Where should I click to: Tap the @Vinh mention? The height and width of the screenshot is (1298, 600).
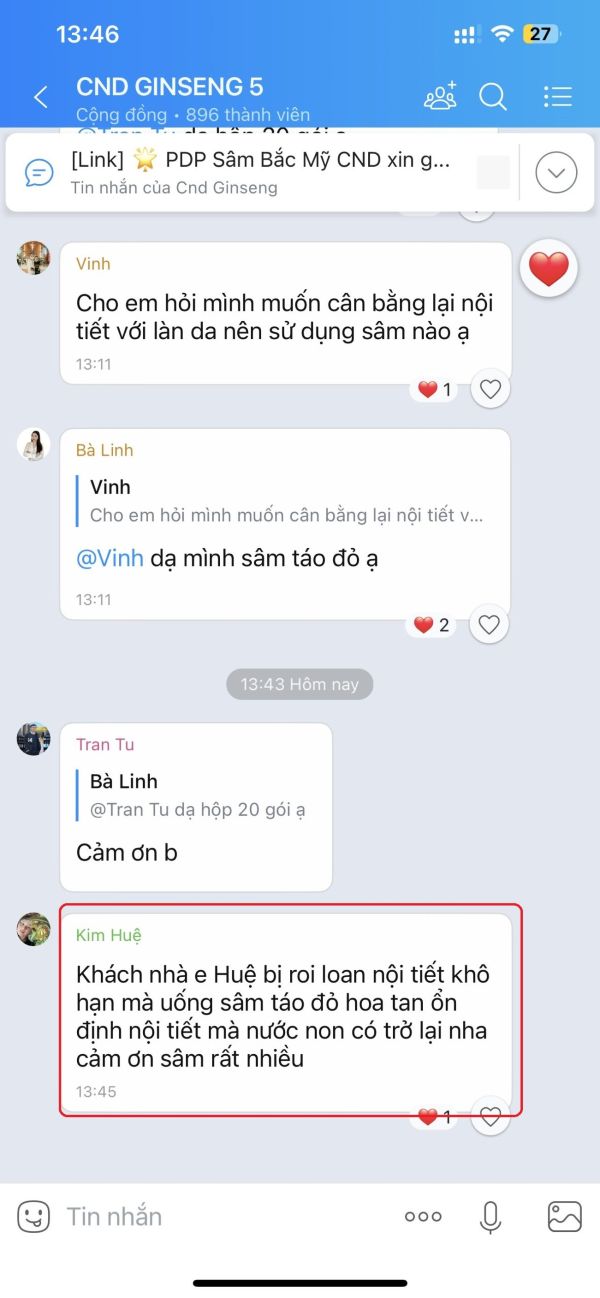(110, 558)
